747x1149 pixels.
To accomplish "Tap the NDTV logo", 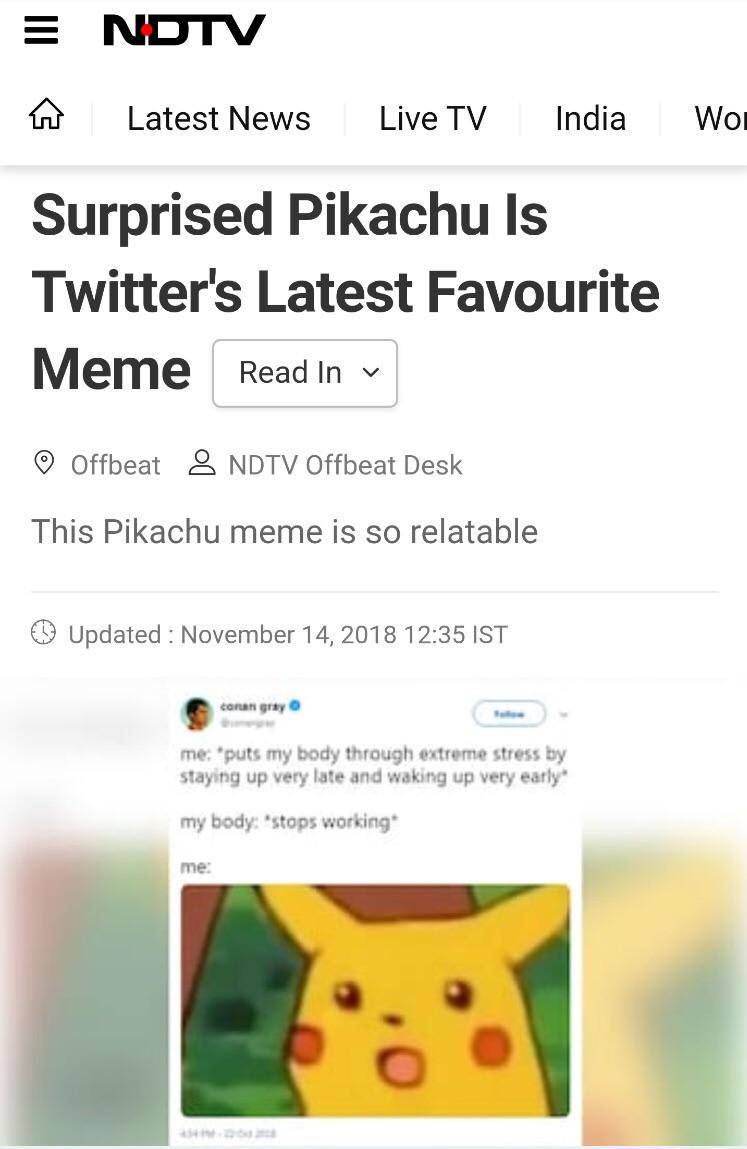I will click(184, 31).
